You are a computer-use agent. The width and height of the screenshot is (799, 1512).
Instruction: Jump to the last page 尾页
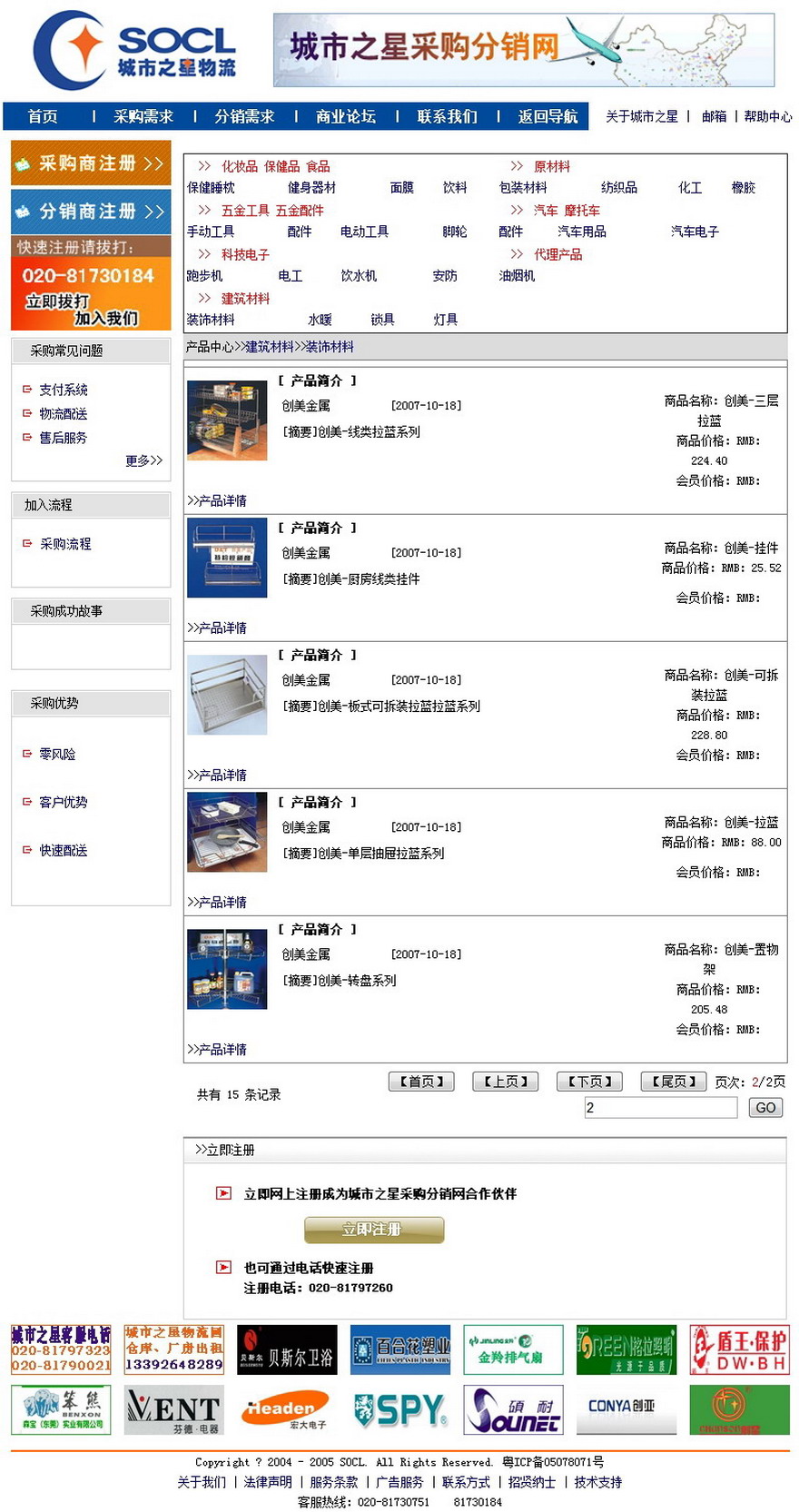tap(673, 1082)
